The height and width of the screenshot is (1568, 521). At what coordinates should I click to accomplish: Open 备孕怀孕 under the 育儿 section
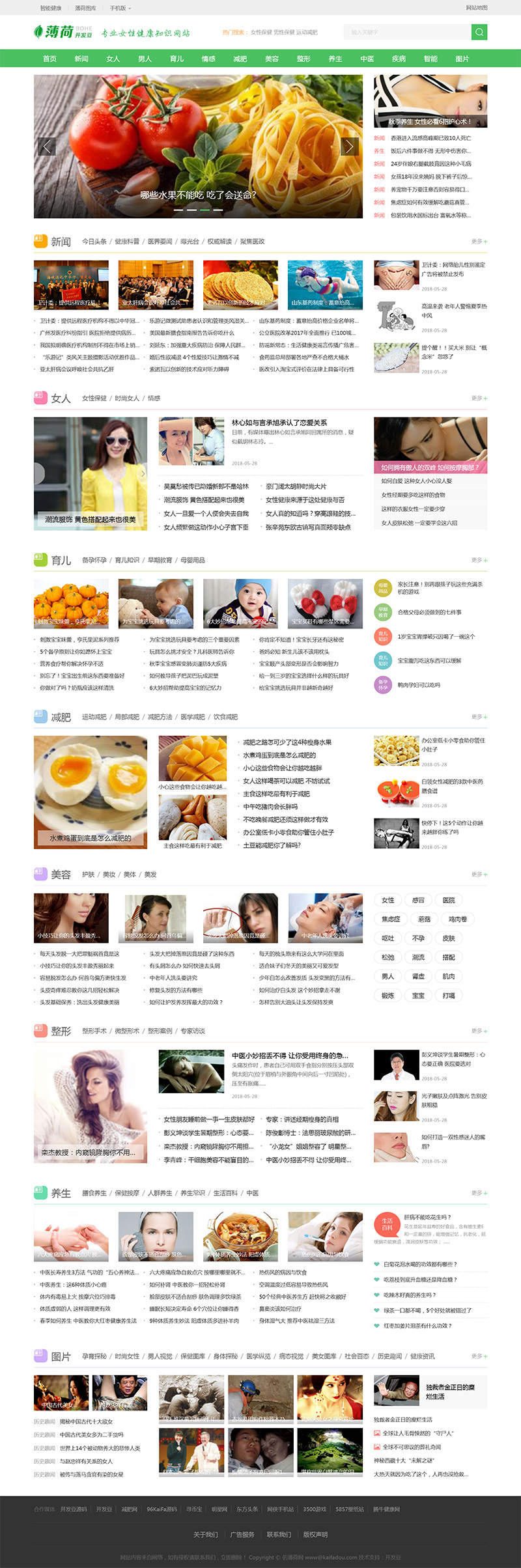pyautogui.click(x=94, y=560)
